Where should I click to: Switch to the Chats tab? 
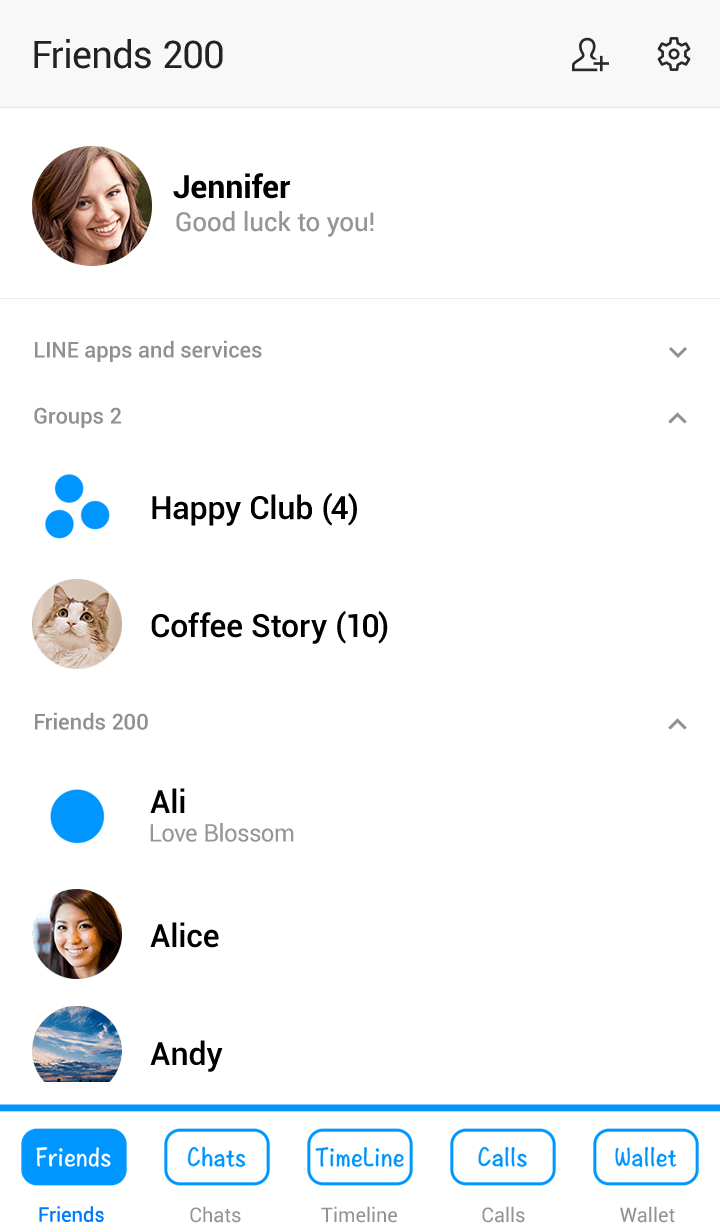(x=216, y=1157)
